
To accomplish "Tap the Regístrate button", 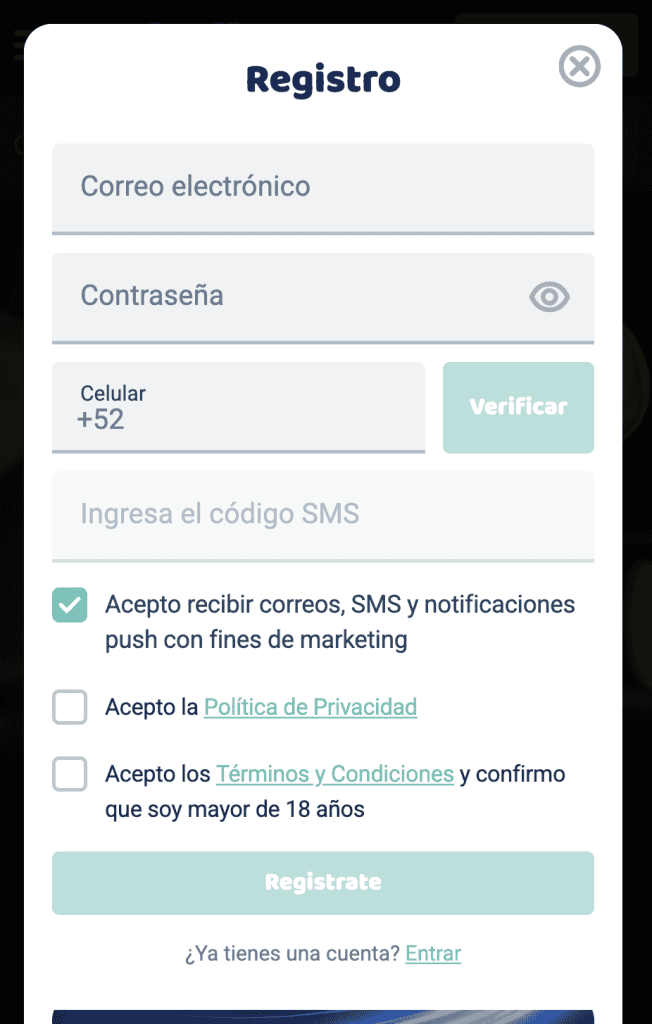I will coord(322,883).
